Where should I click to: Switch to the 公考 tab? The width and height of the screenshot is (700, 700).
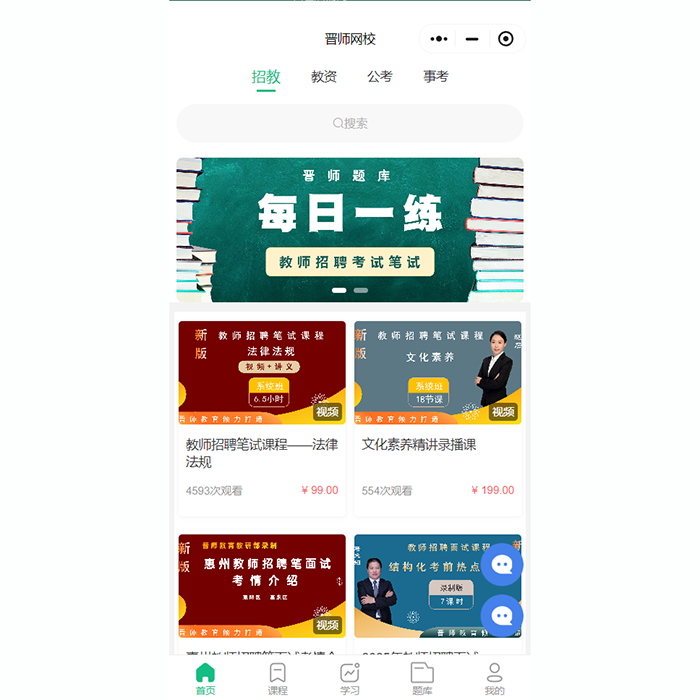click(380, 77)
